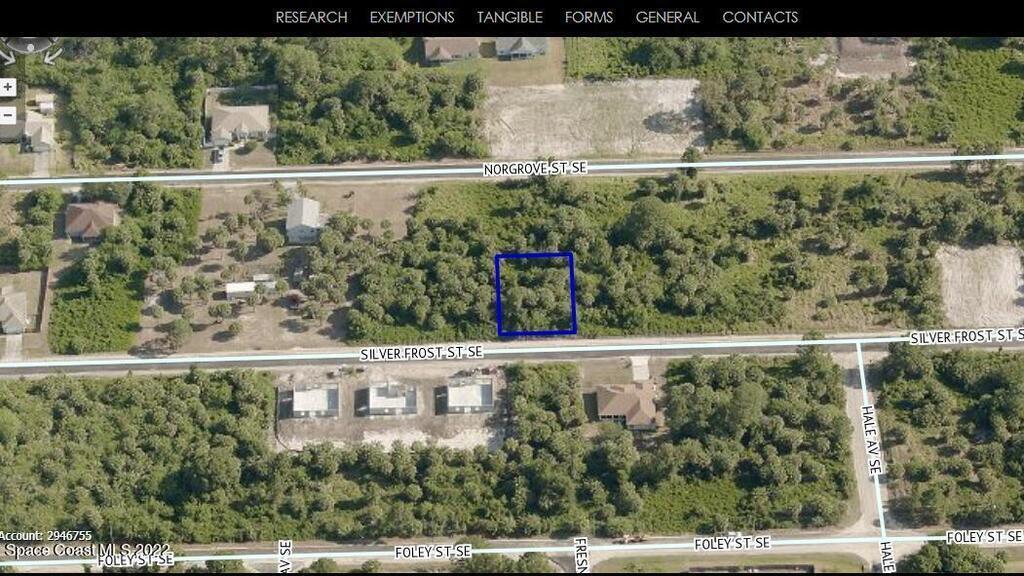Zoom in on the aerial map
The width and height of the screenshot is (1024, 576).
[x=8, y=87]
